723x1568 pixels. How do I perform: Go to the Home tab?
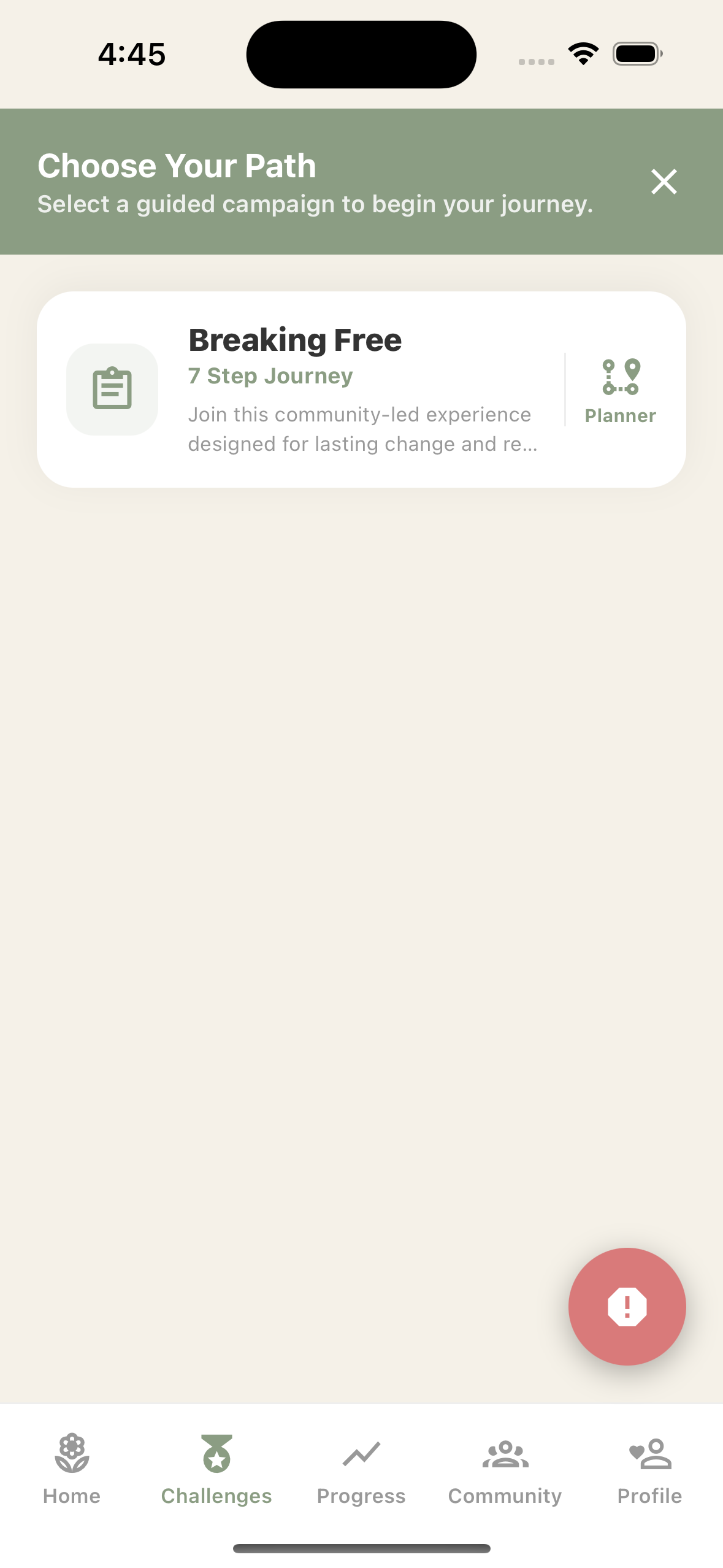[x=72, y=1469]
